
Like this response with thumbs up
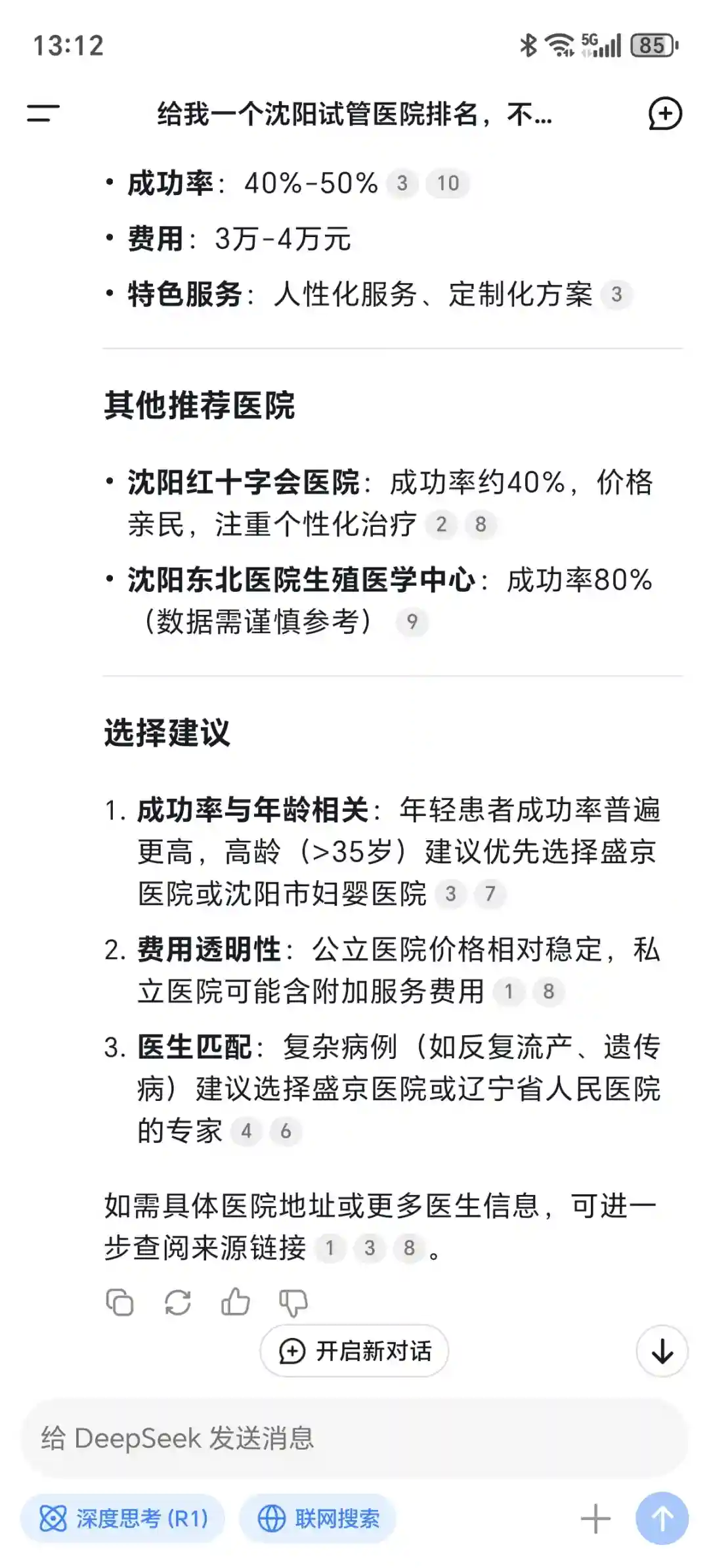[x=235, y=1302]
